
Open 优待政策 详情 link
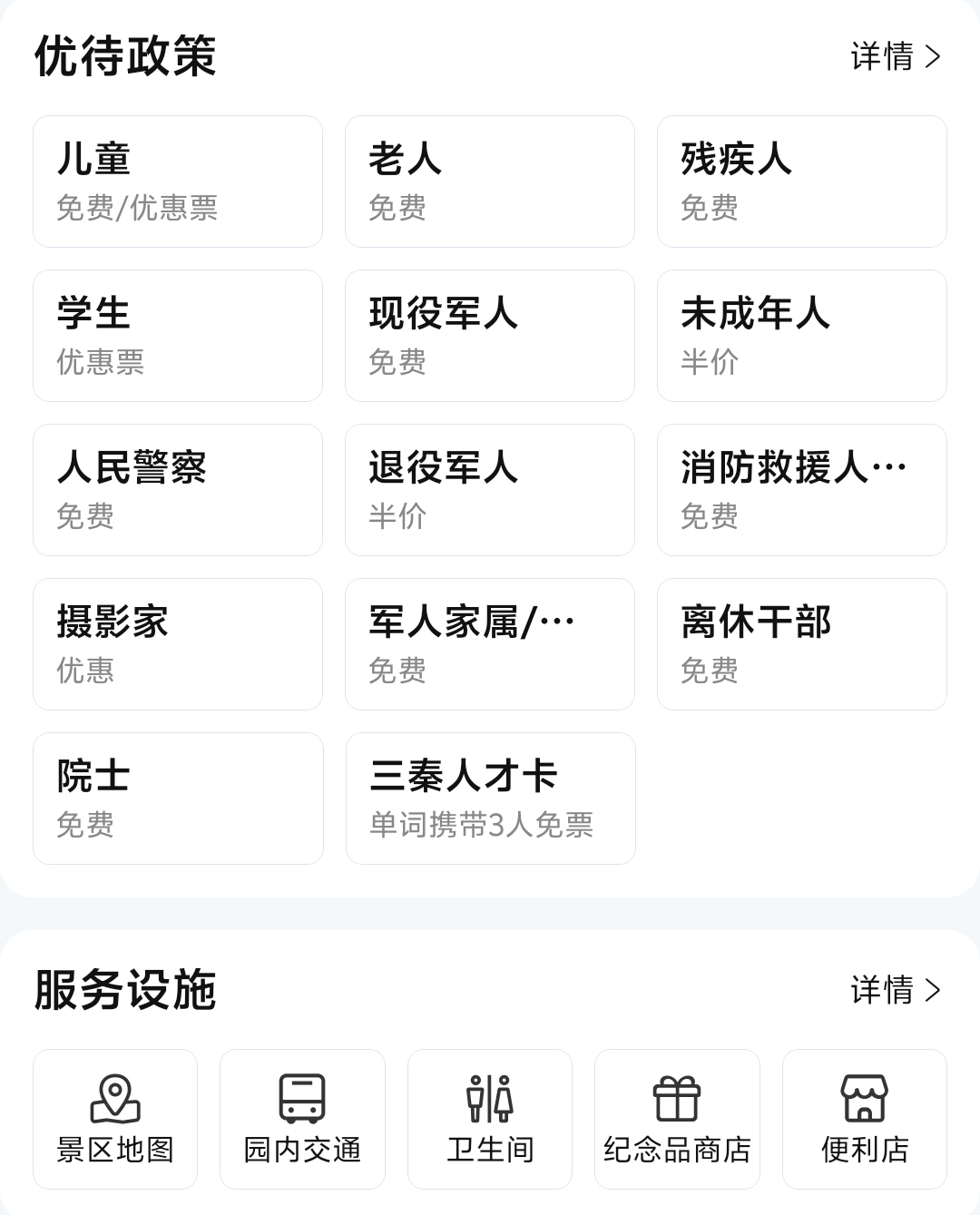(895, 56)
